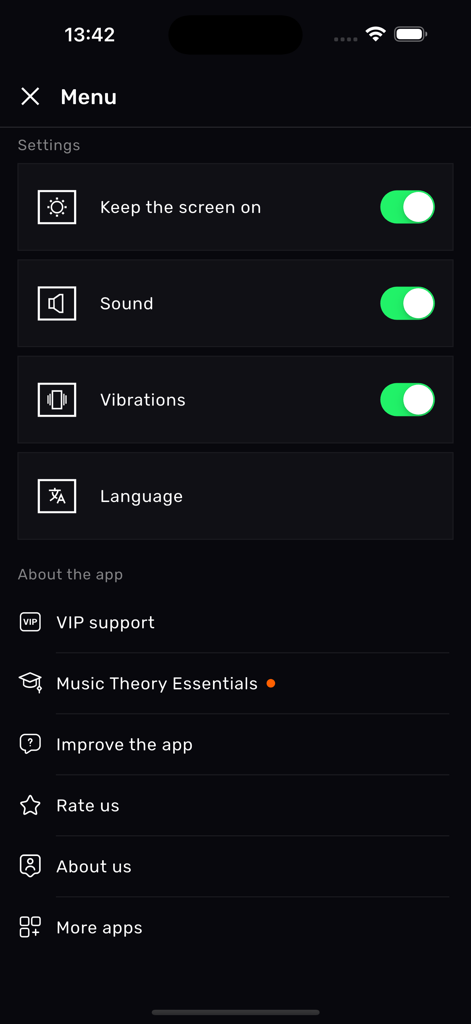Open the Language setting

[x=235, y=496]
